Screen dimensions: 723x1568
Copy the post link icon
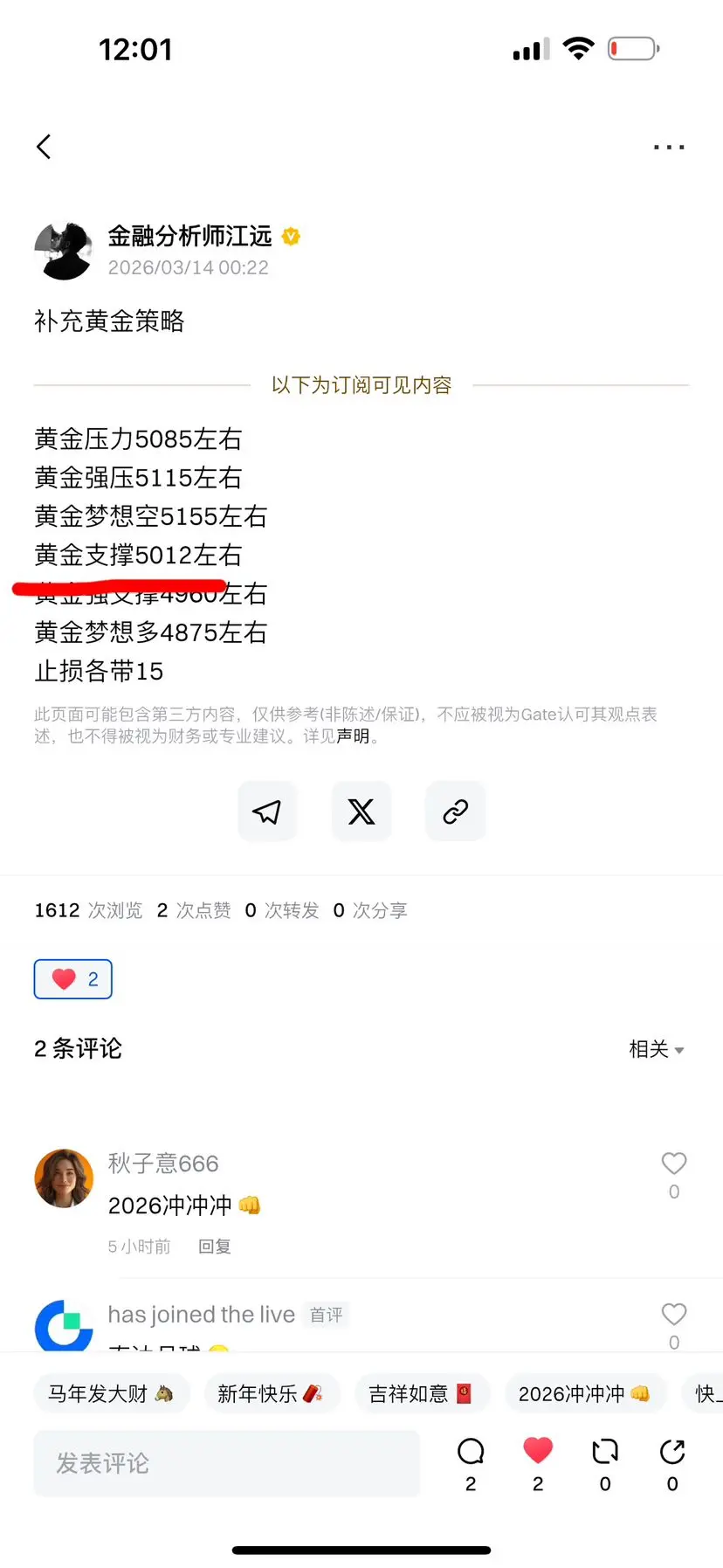coord(455,811)
